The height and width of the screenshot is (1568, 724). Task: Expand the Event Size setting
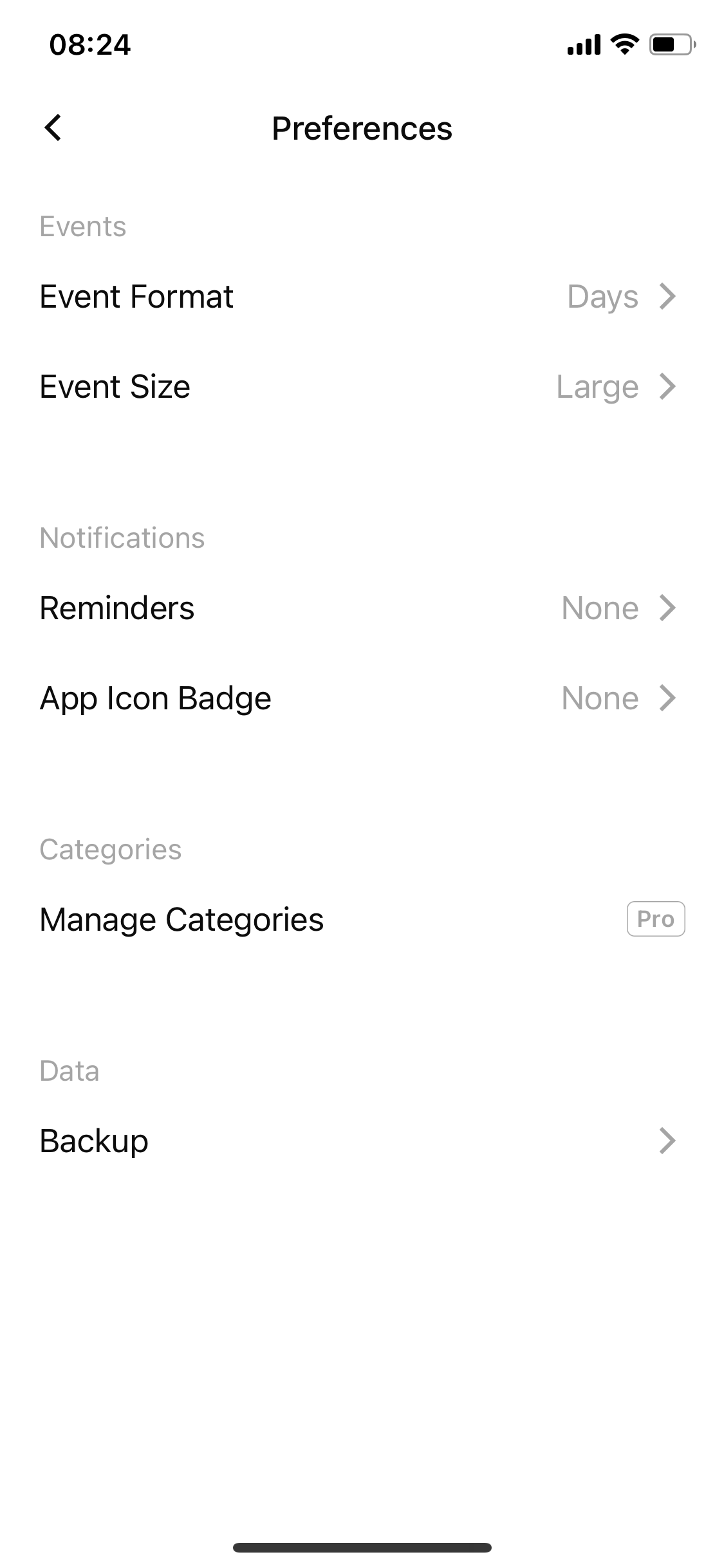[668, 387]
